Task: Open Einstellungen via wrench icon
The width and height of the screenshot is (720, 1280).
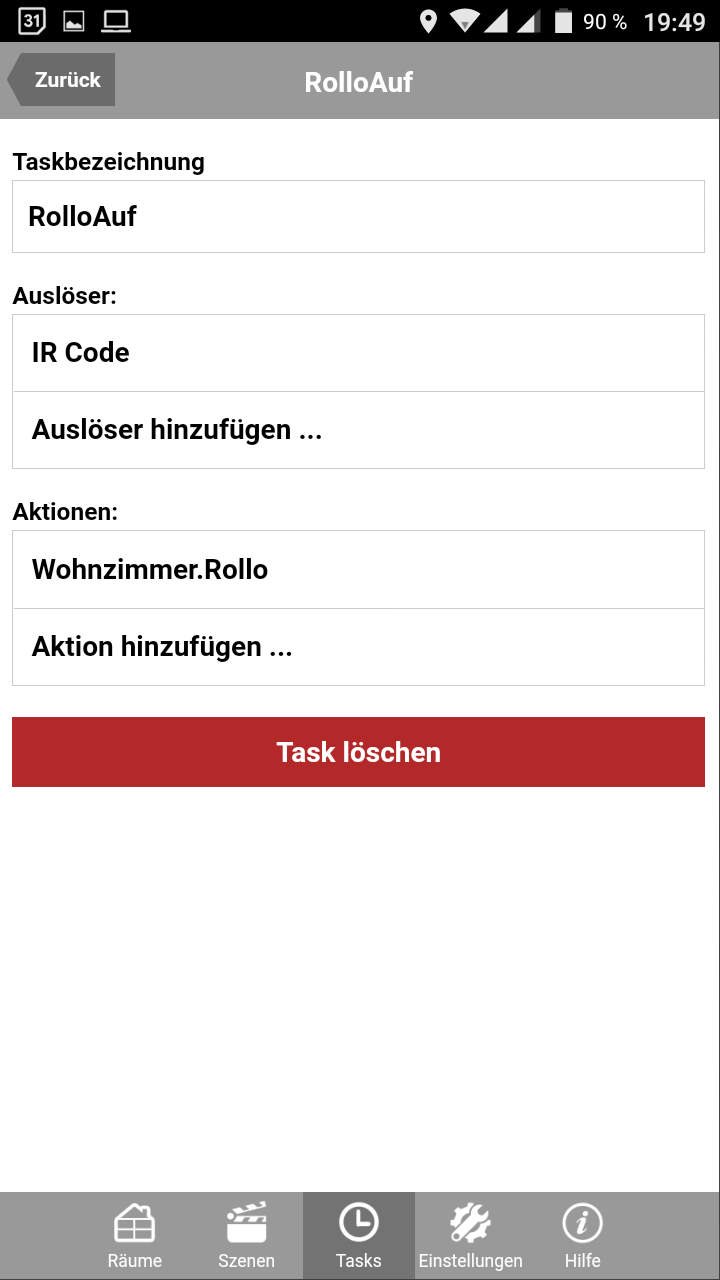Action: coord(470,1222)
